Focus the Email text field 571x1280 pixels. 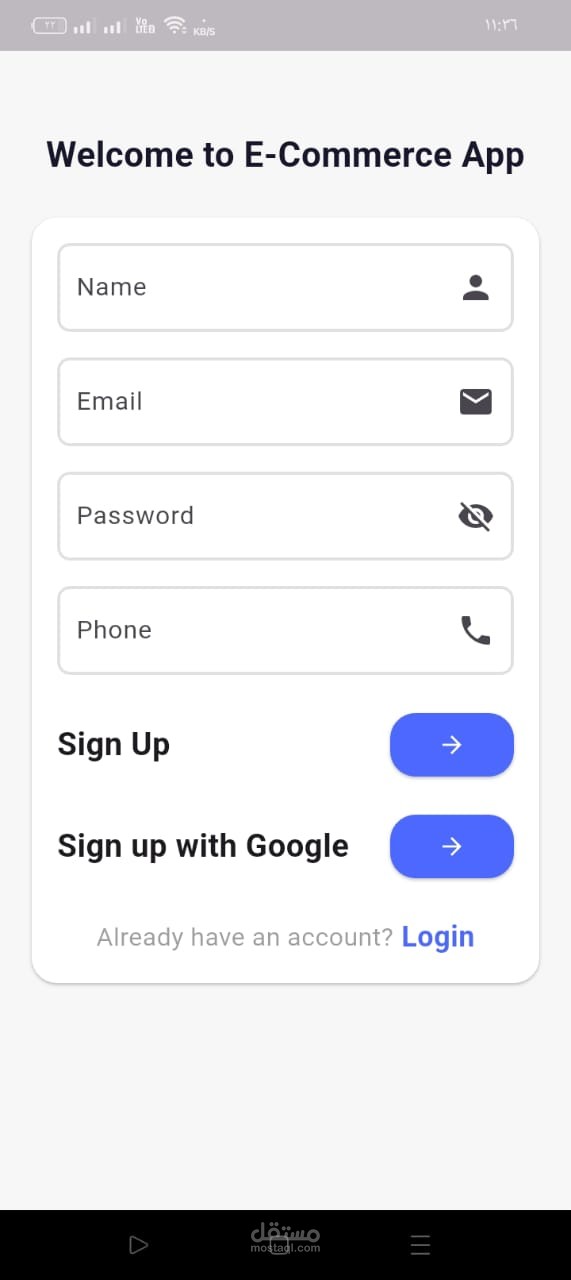(x=285, y=401)
